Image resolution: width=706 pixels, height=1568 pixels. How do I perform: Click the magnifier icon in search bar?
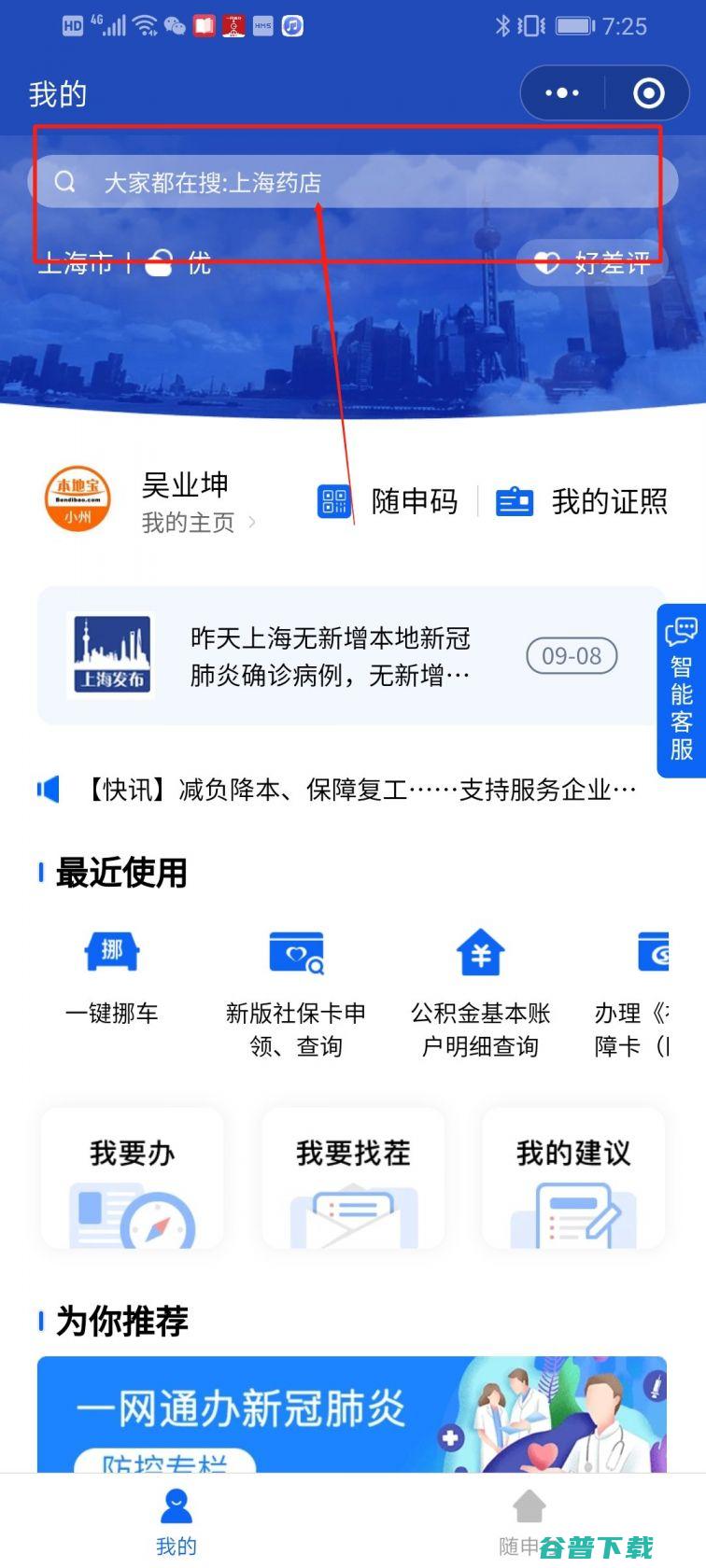(x=64, y=181)
